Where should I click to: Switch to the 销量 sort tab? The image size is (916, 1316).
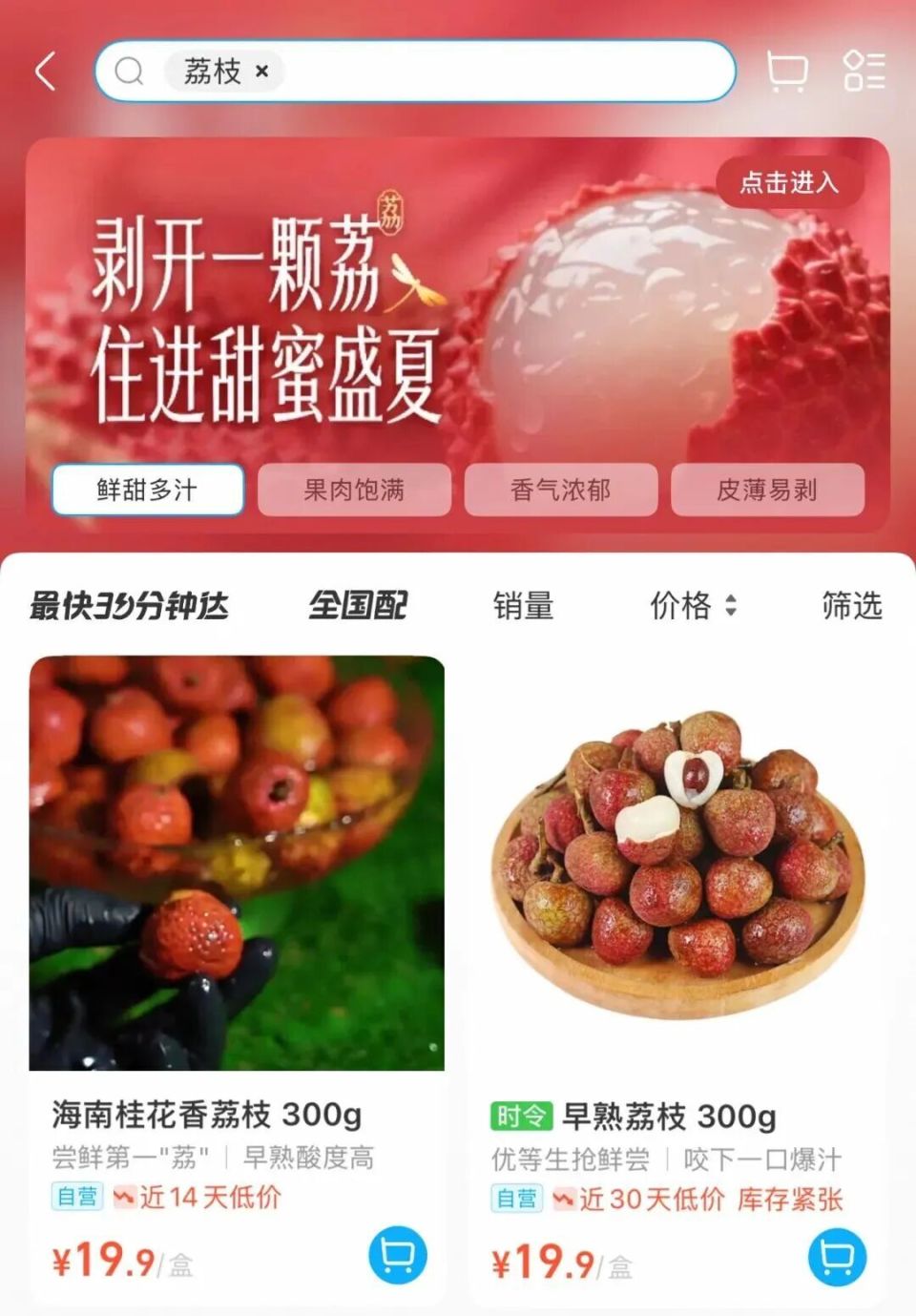pyautogui.click(x=523, y=604)
